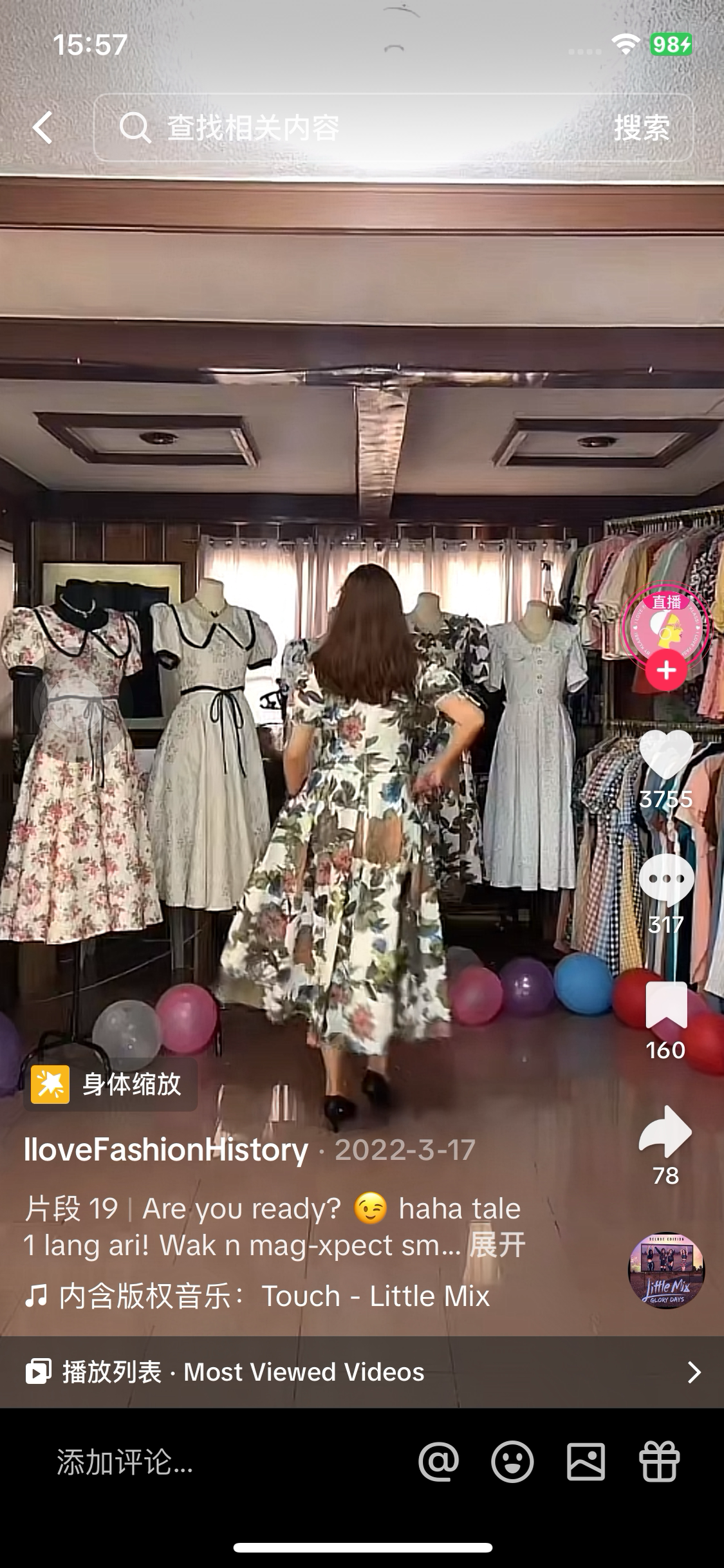Open the comments bubble showing 317
The height and width of the screenshot is (1568, 724).
pos(666,879)
